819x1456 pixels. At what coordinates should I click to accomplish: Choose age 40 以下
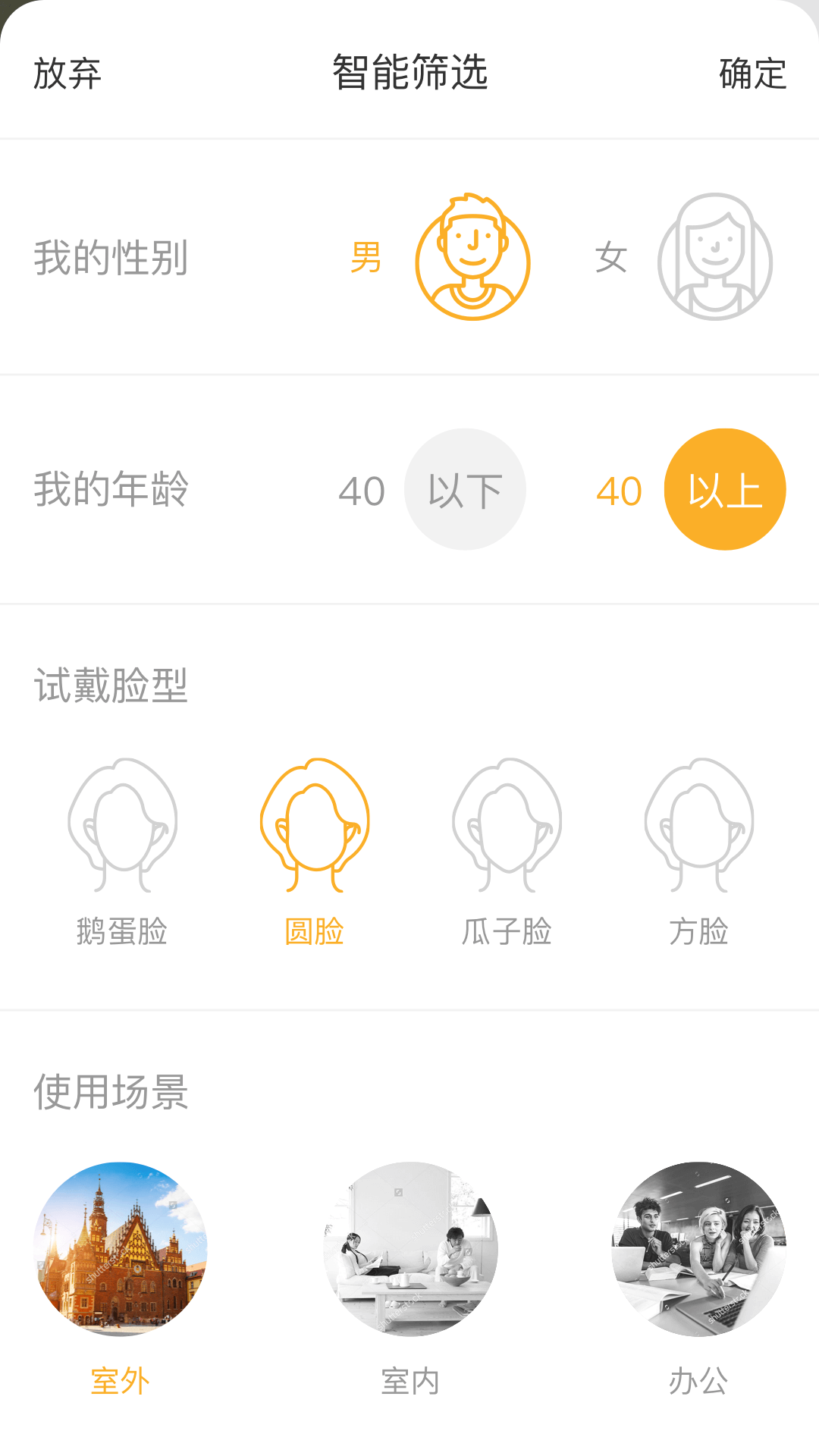coord(465,490)
